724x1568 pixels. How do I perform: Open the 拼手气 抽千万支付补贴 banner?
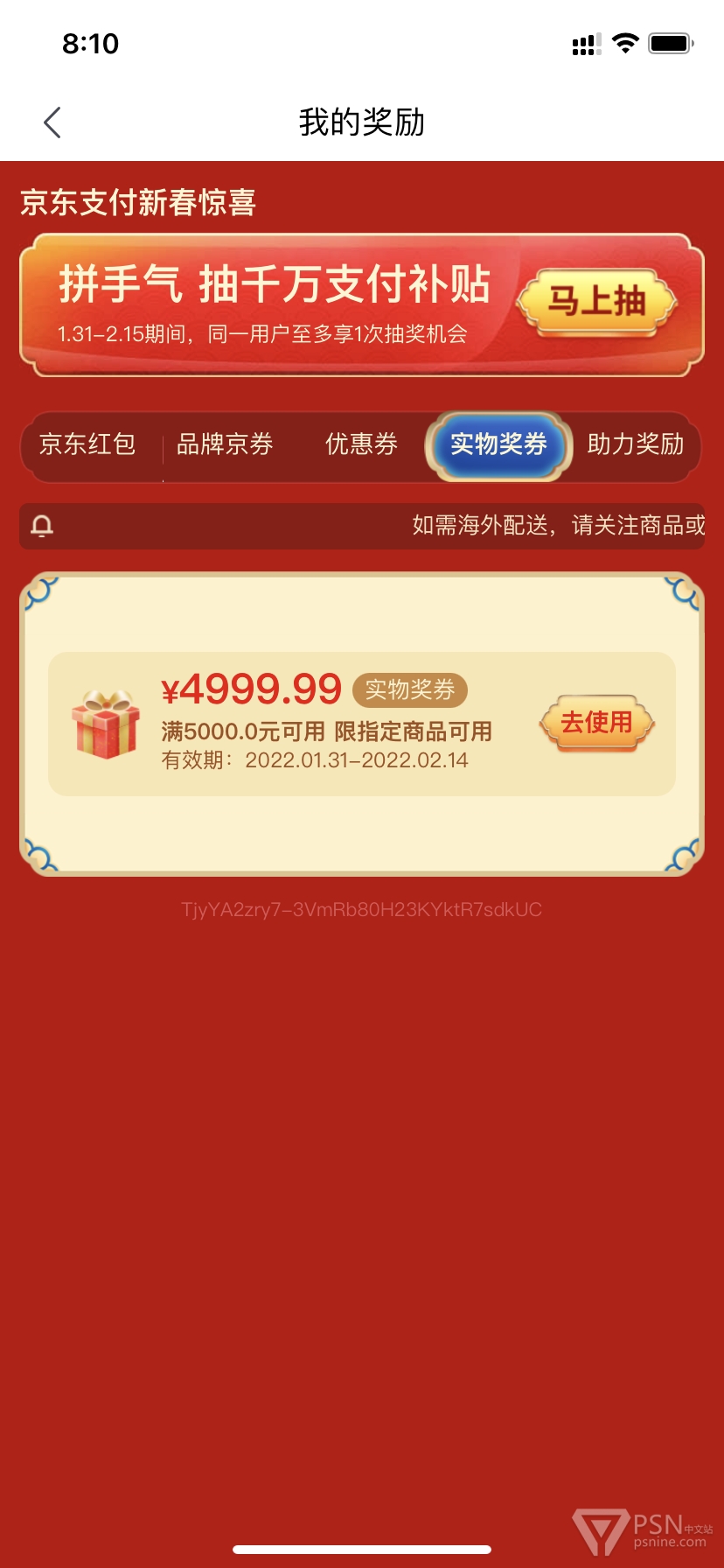(x=362, y=305)
